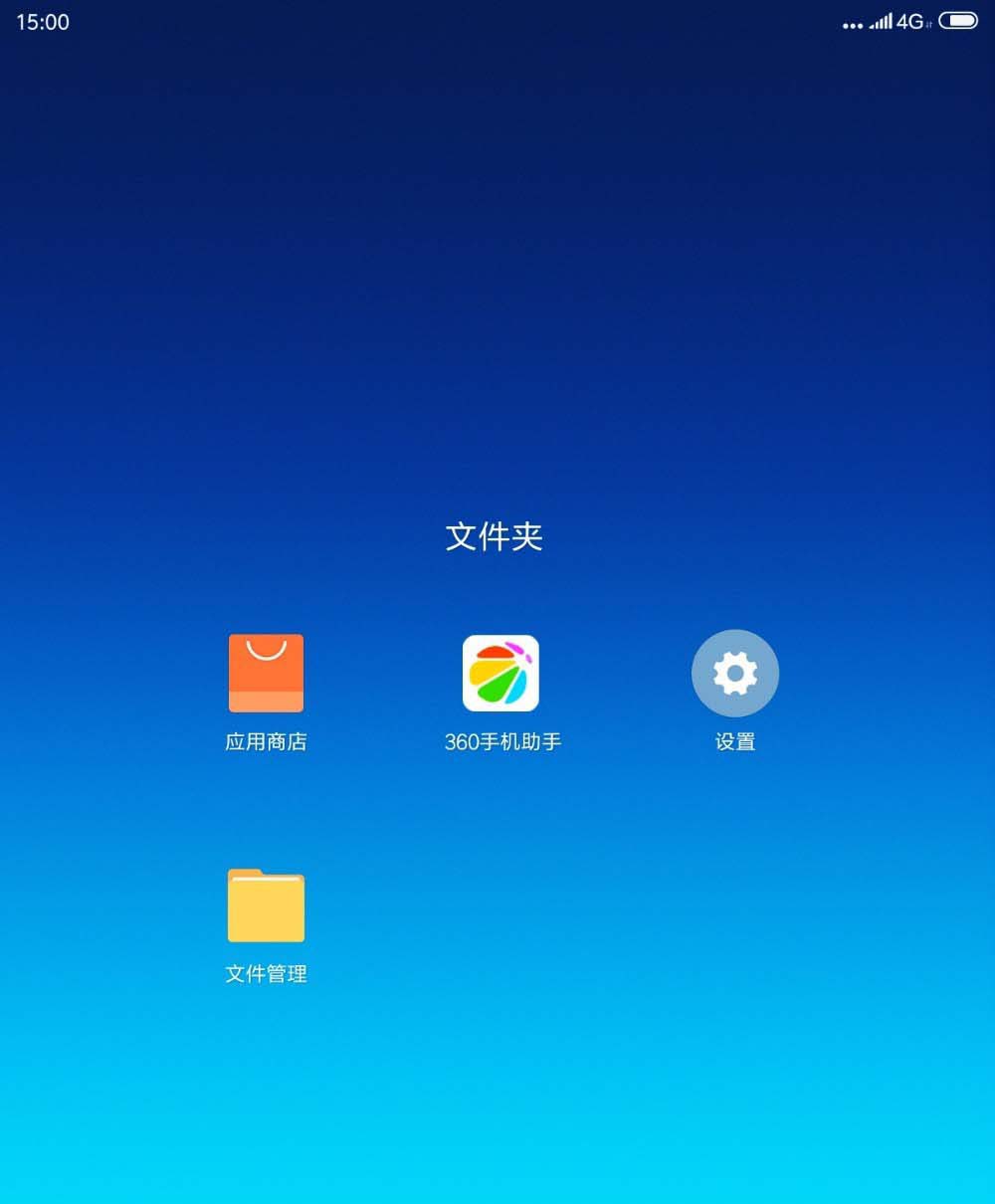Viewport: 995px width, 1204px height.
Task: Open 设置 settings app
Action: click(735, 674)
